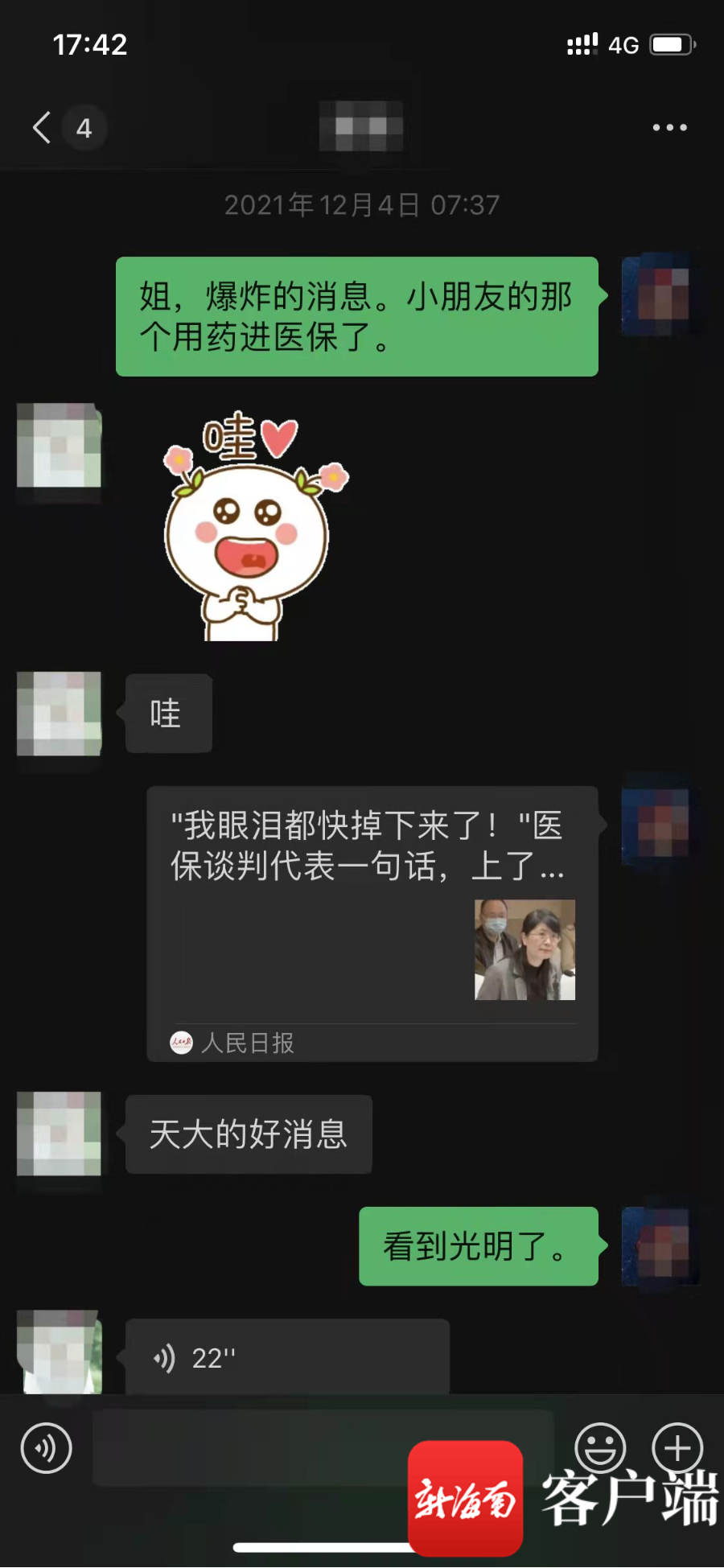The height and width of the screenshot is (1568, 724).
Task: Open my avatar beside 看到光明了
Action: click(x=656, y=1245)
